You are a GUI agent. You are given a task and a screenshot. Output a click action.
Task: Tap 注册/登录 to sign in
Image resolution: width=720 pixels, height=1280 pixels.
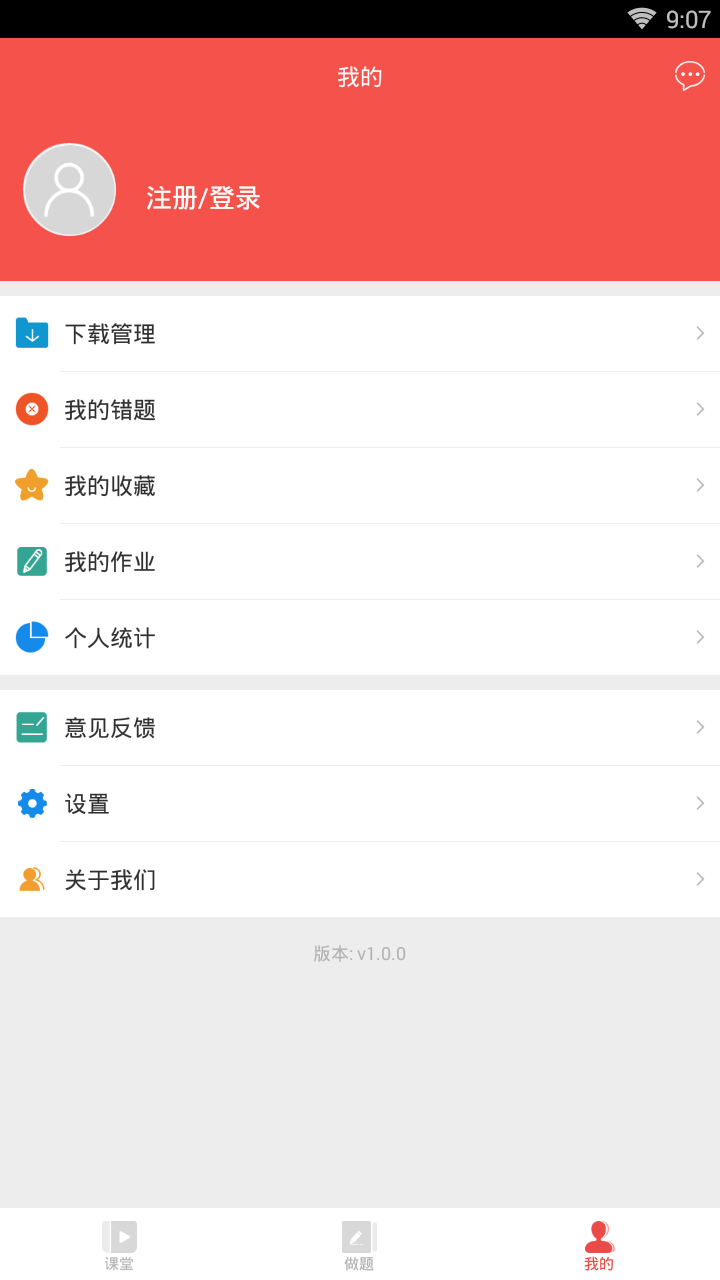(x=203, y=198)
